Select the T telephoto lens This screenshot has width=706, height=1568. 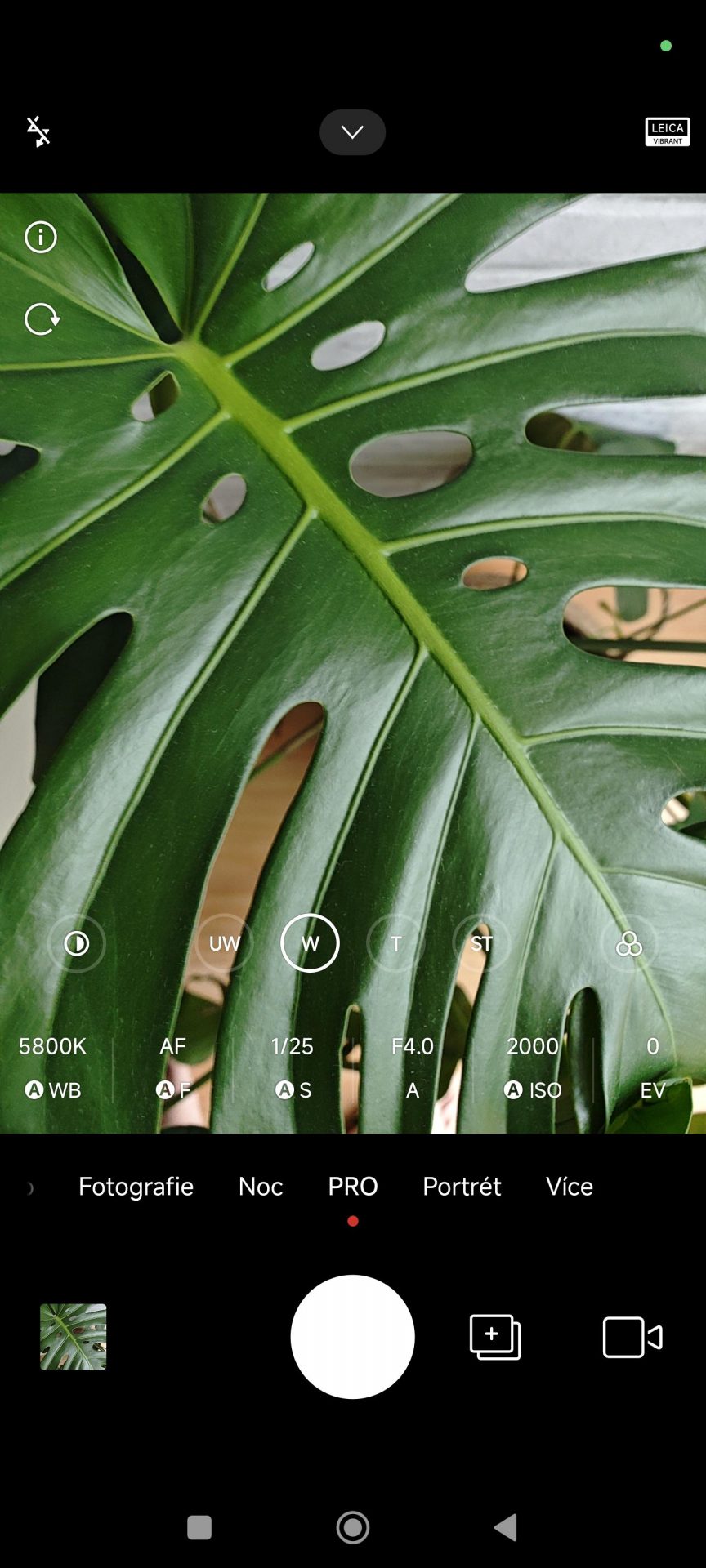click(x=395, y=944)
